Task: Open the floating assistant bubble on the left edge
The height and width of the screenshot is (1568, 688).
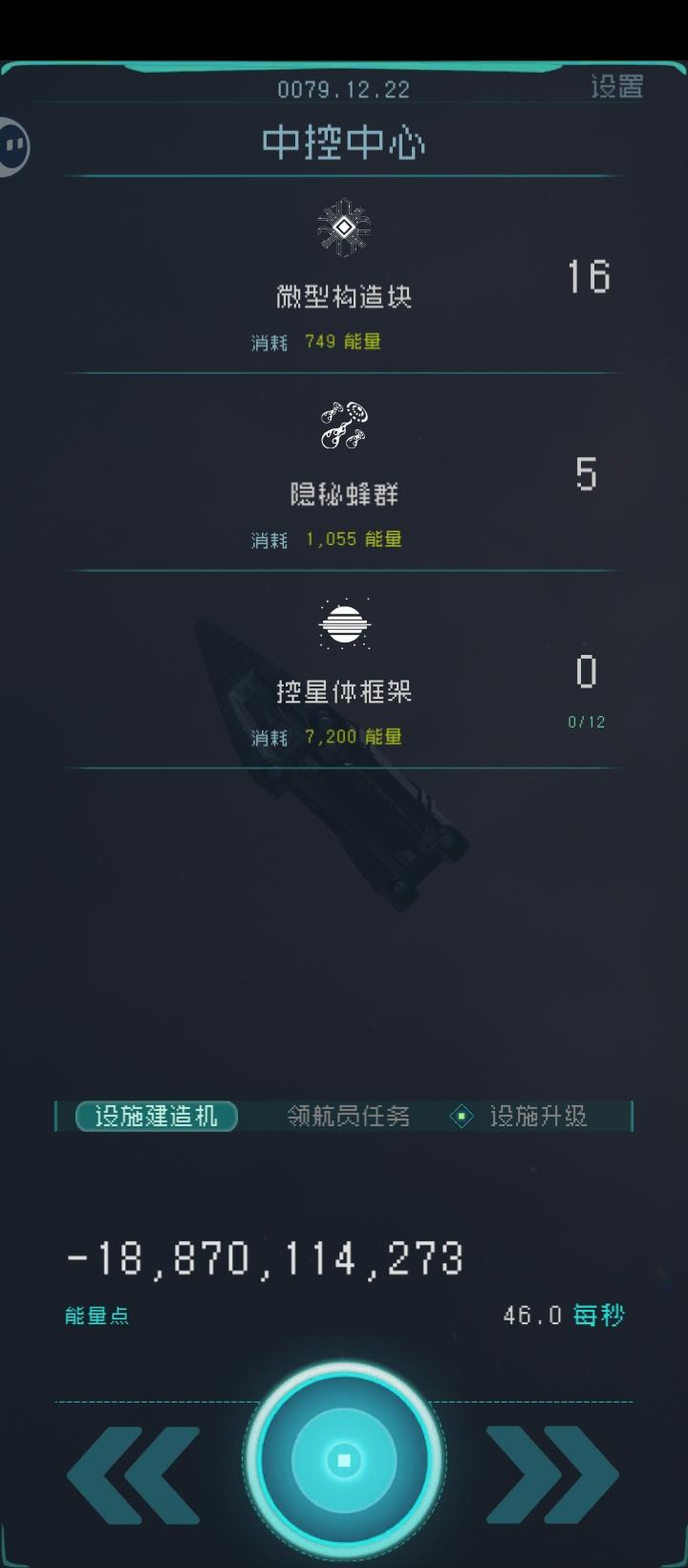Action: click(13, 143)
